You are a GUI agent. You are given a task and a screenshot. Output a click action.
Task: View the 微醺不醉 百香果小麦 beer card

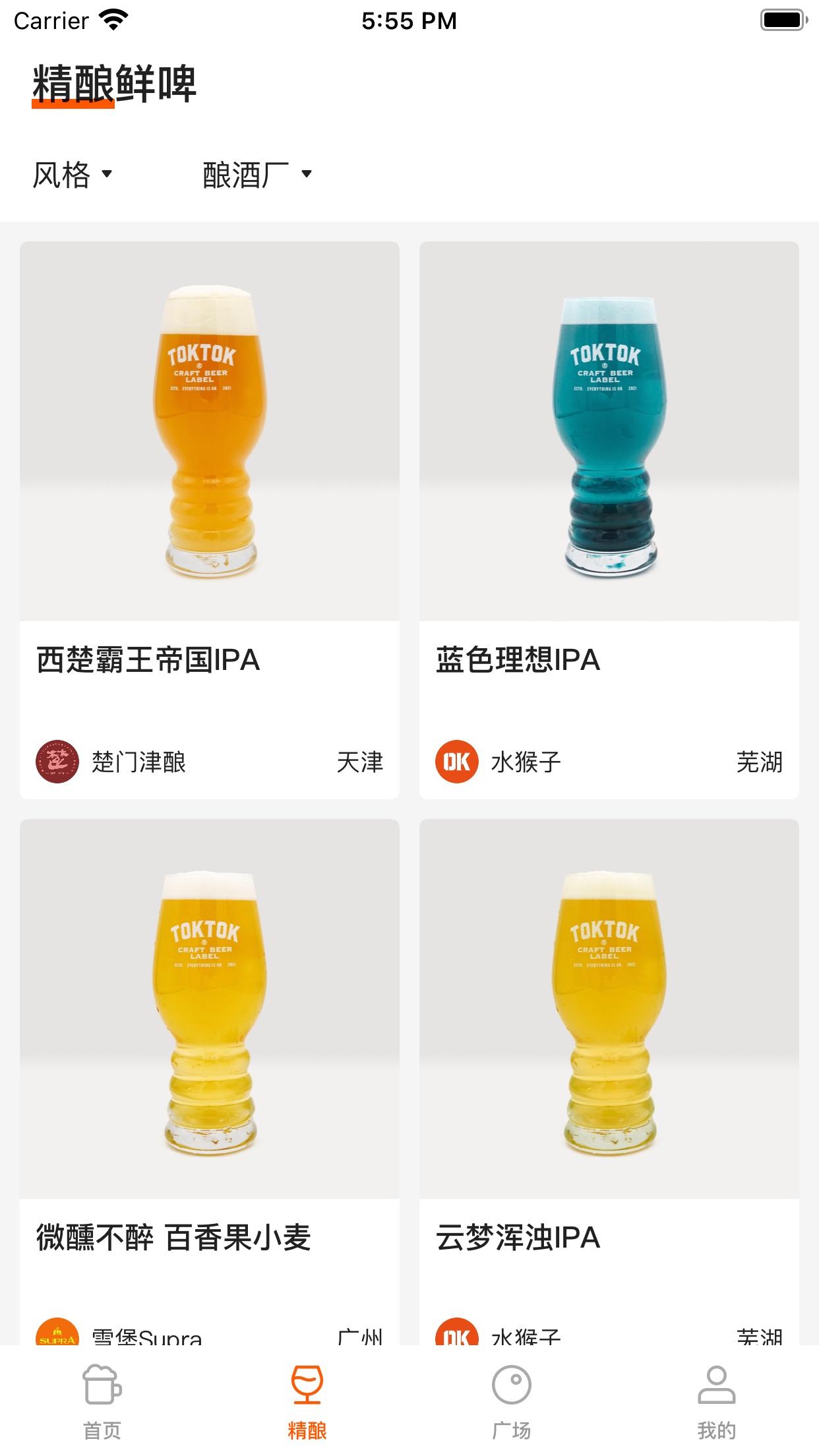[210, 1081]
